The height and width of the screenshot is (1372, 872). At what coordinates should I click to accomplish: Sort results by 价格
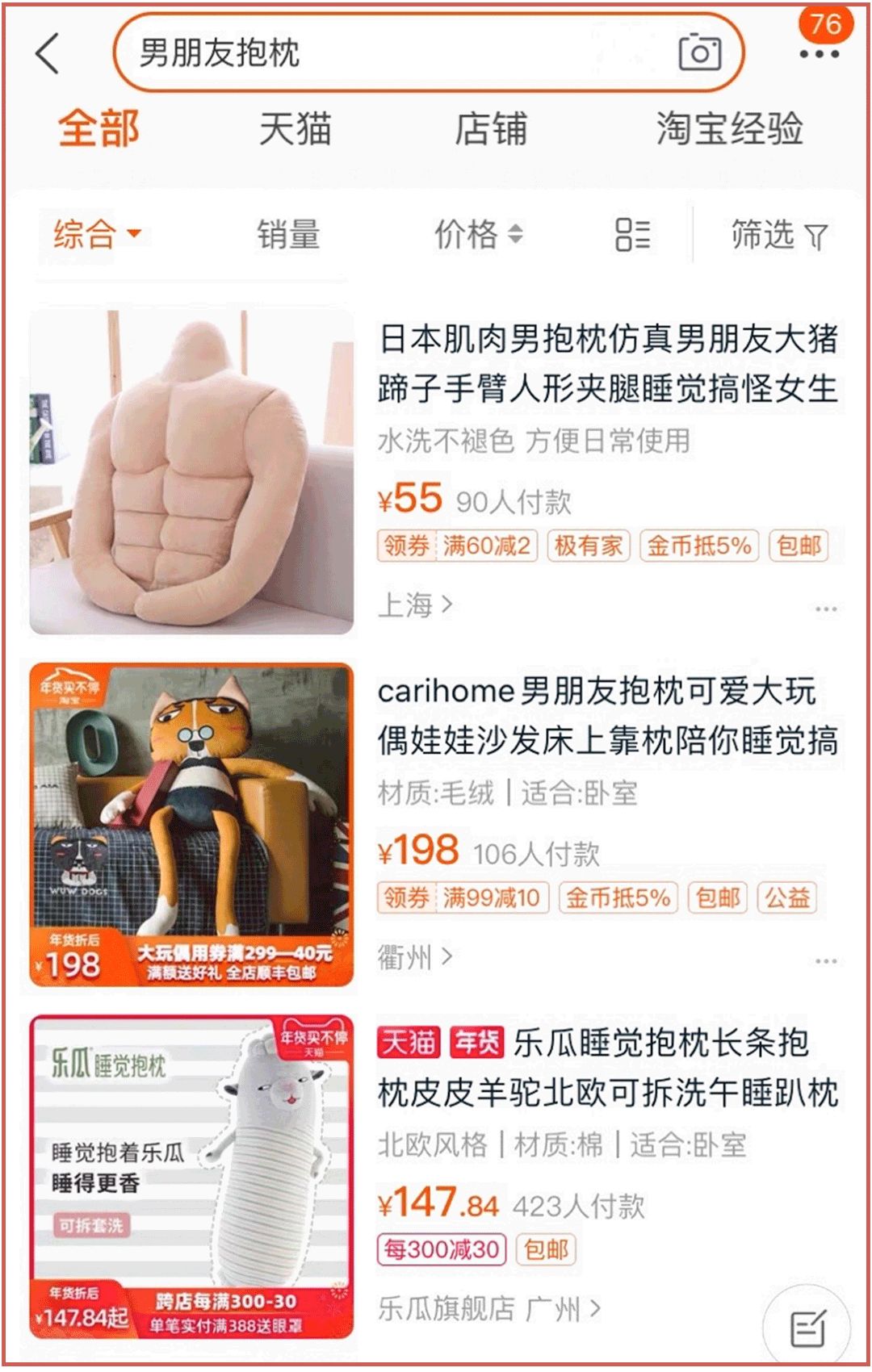tap(478, 235)
